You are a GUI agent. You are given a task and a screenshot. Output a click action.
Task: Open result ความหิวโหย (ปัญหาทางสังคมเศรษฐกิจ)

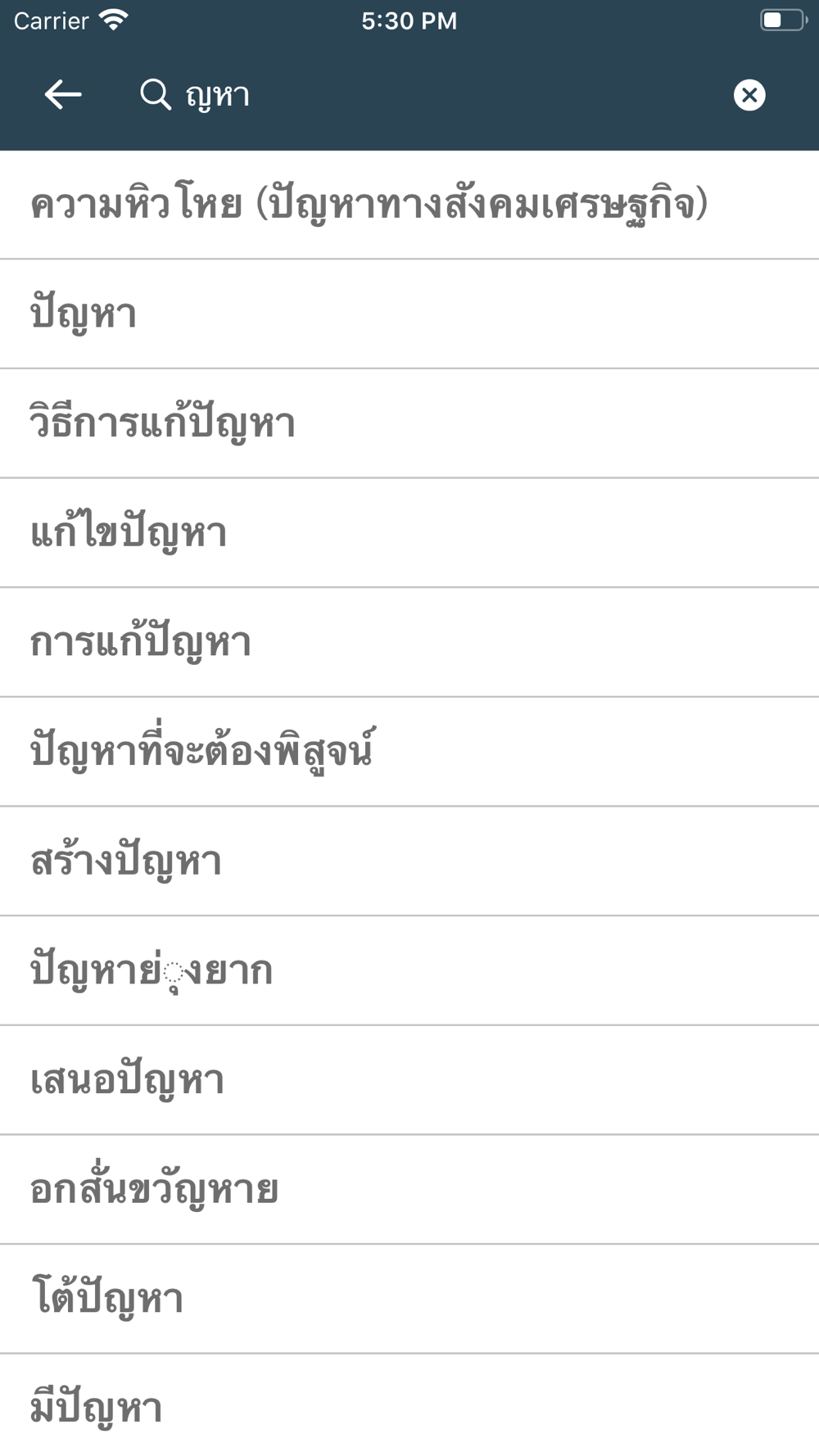pos(409,205)
